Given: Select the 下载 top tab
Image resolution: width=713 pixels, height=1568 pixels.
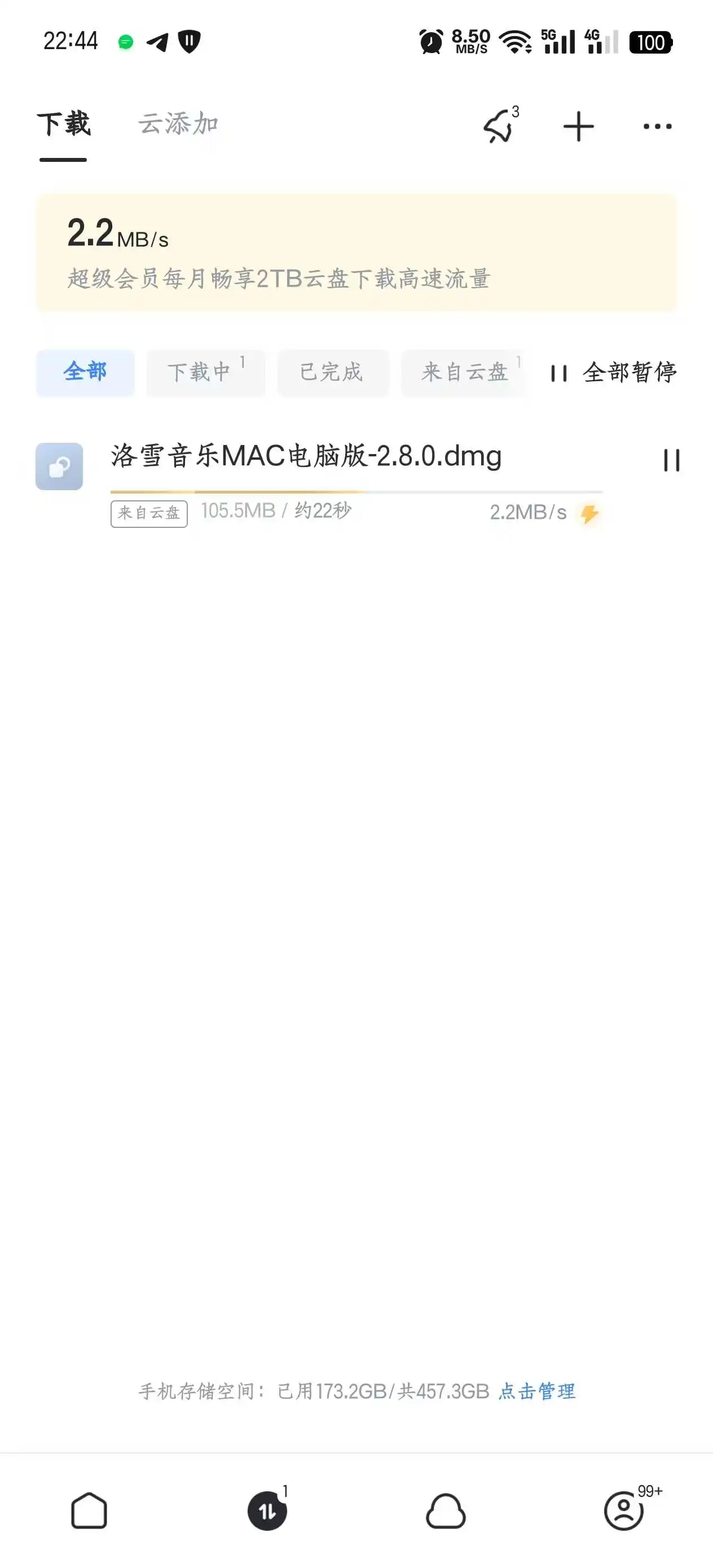Looking at the screenshot, I should [64, 124].
